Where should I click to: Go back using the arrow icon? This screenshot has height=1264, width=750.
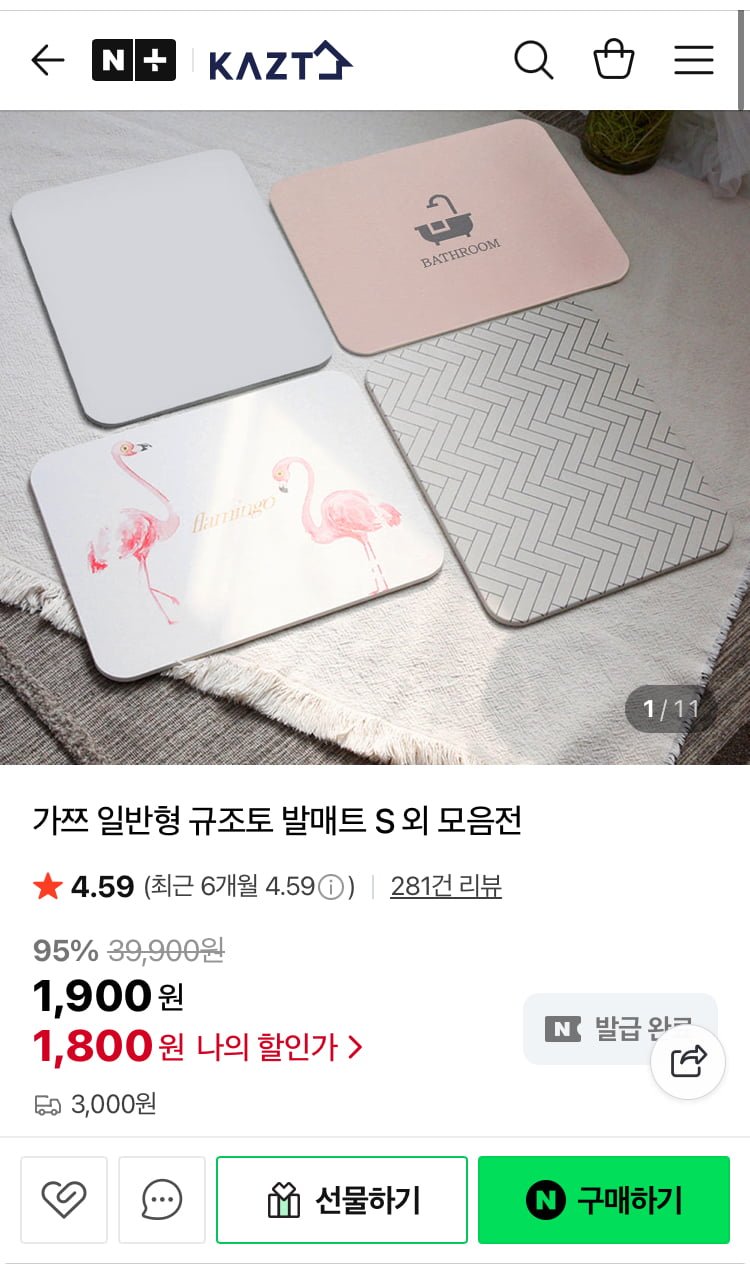coord(47,61)
